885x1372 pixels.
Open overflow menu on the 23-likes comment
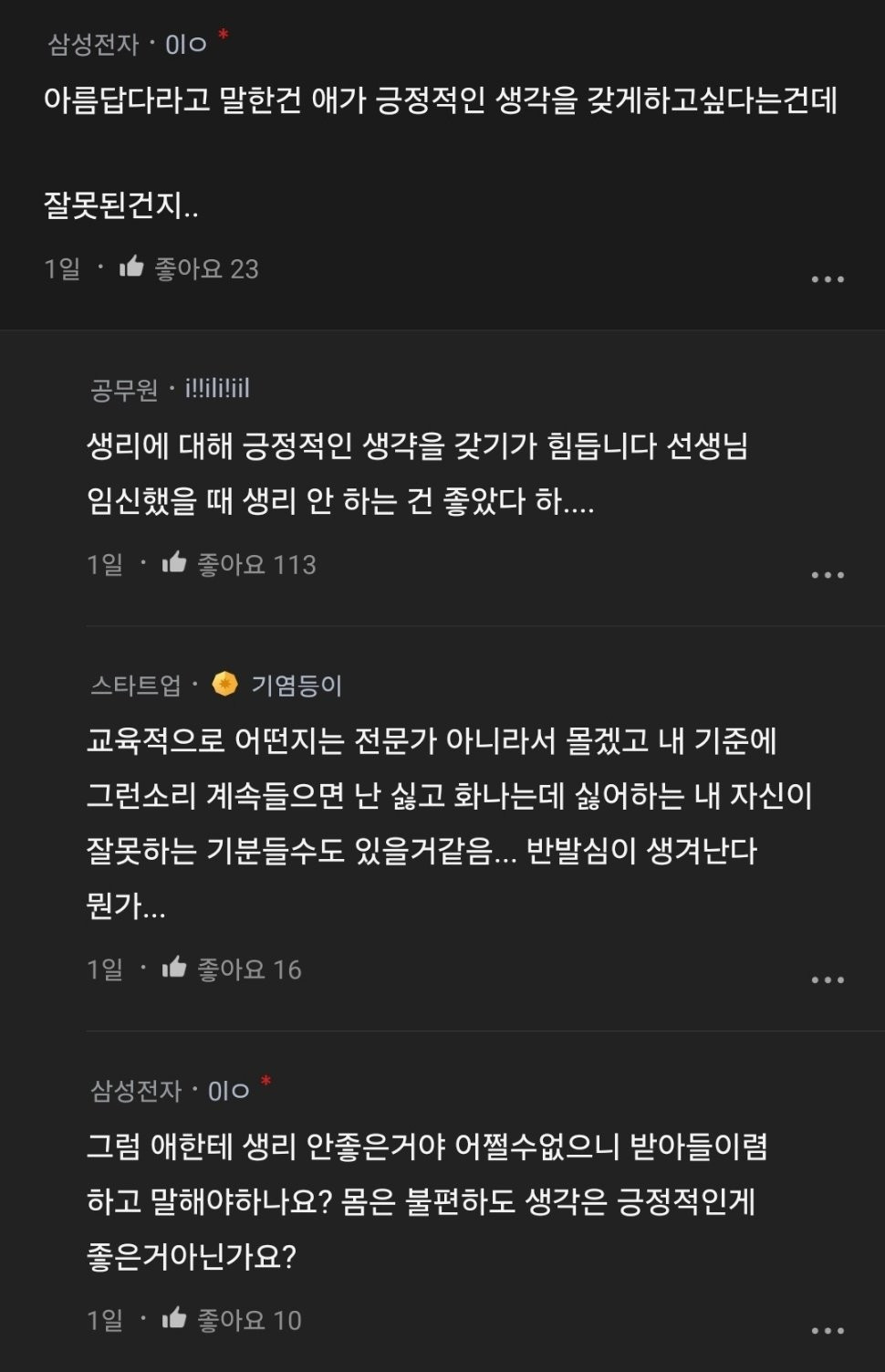tap(828, 278)
